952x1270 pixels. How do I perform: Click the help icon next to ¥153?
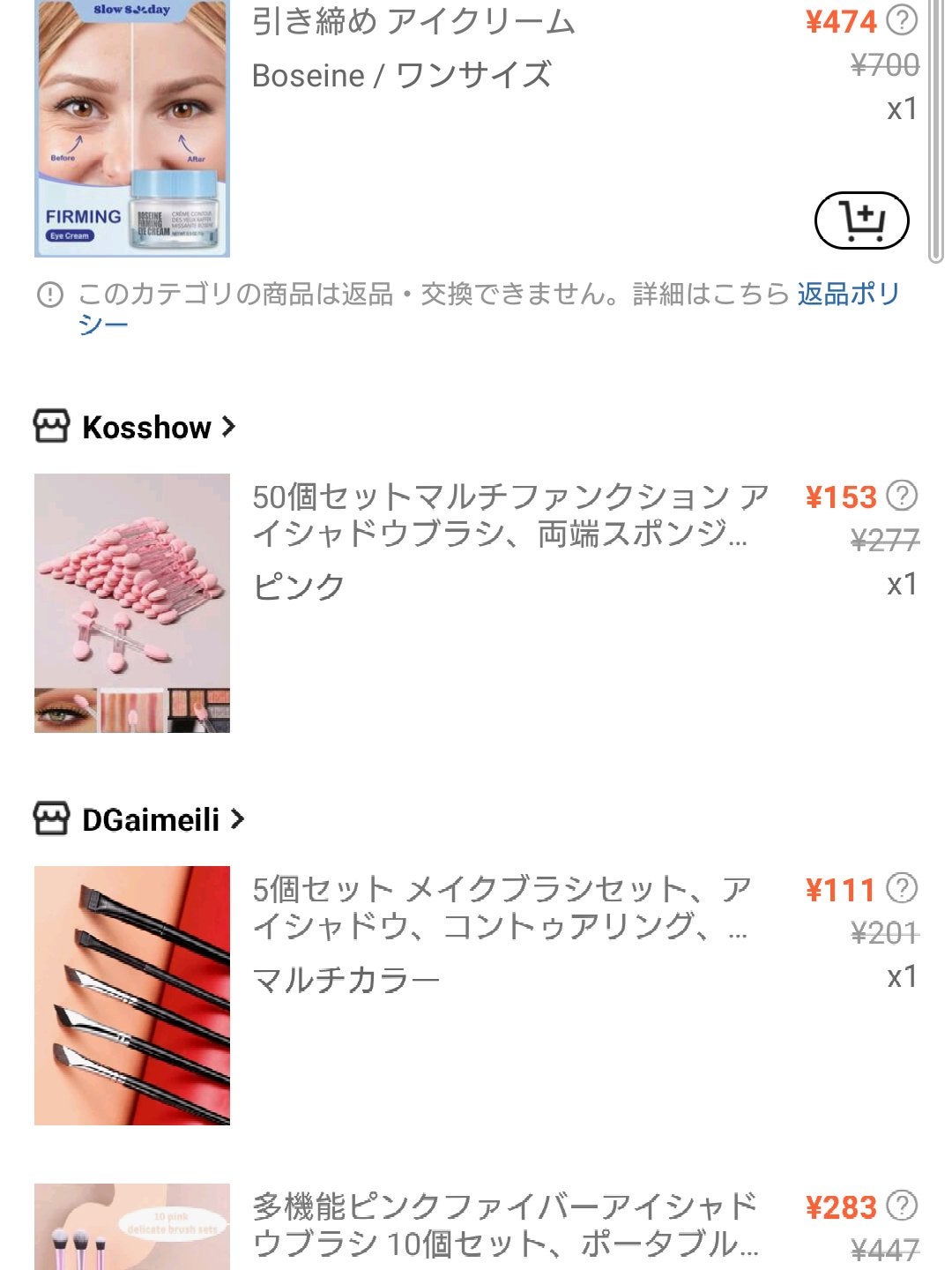pos(901,494)
